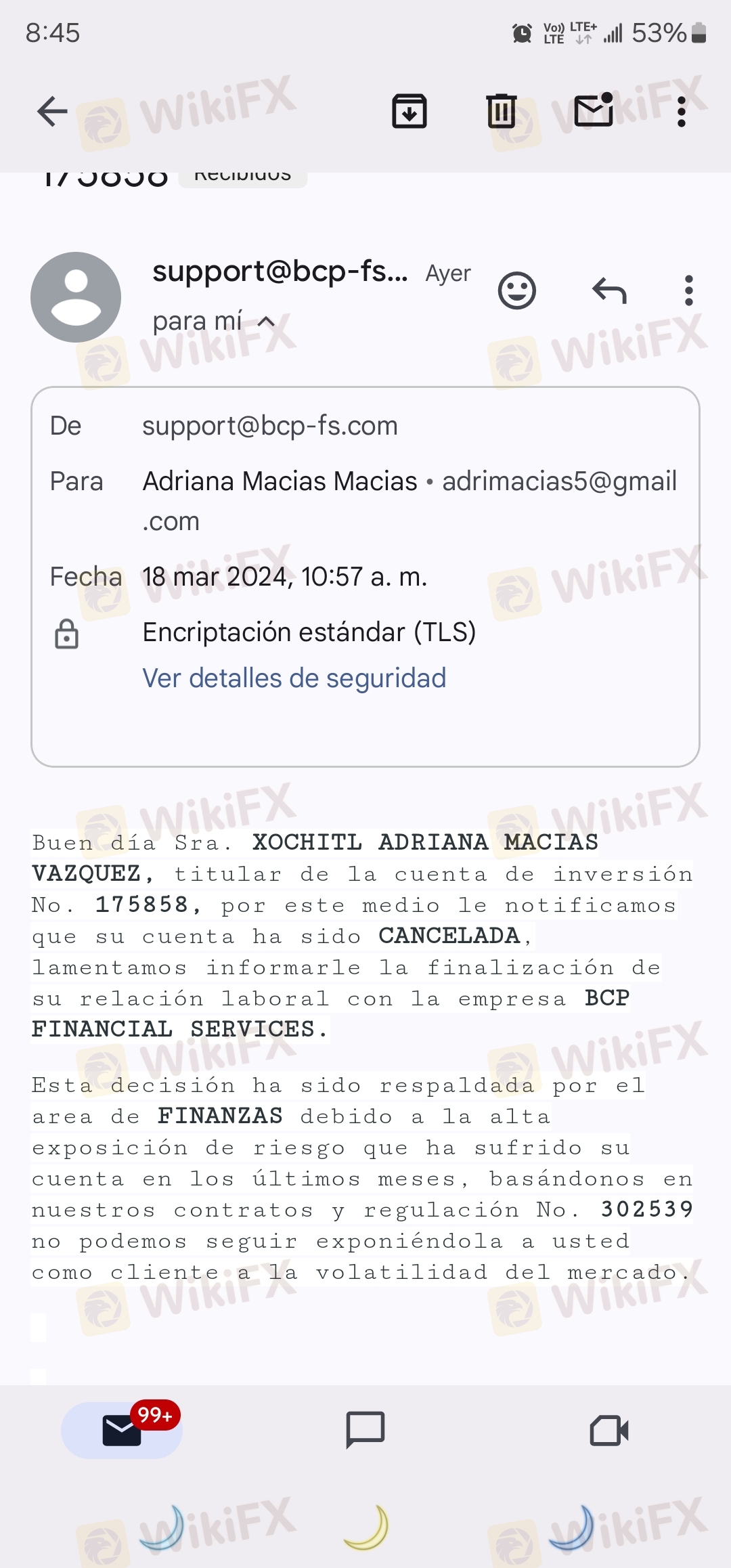
Task: Go back to the inbox
Action: coord(52,112)
